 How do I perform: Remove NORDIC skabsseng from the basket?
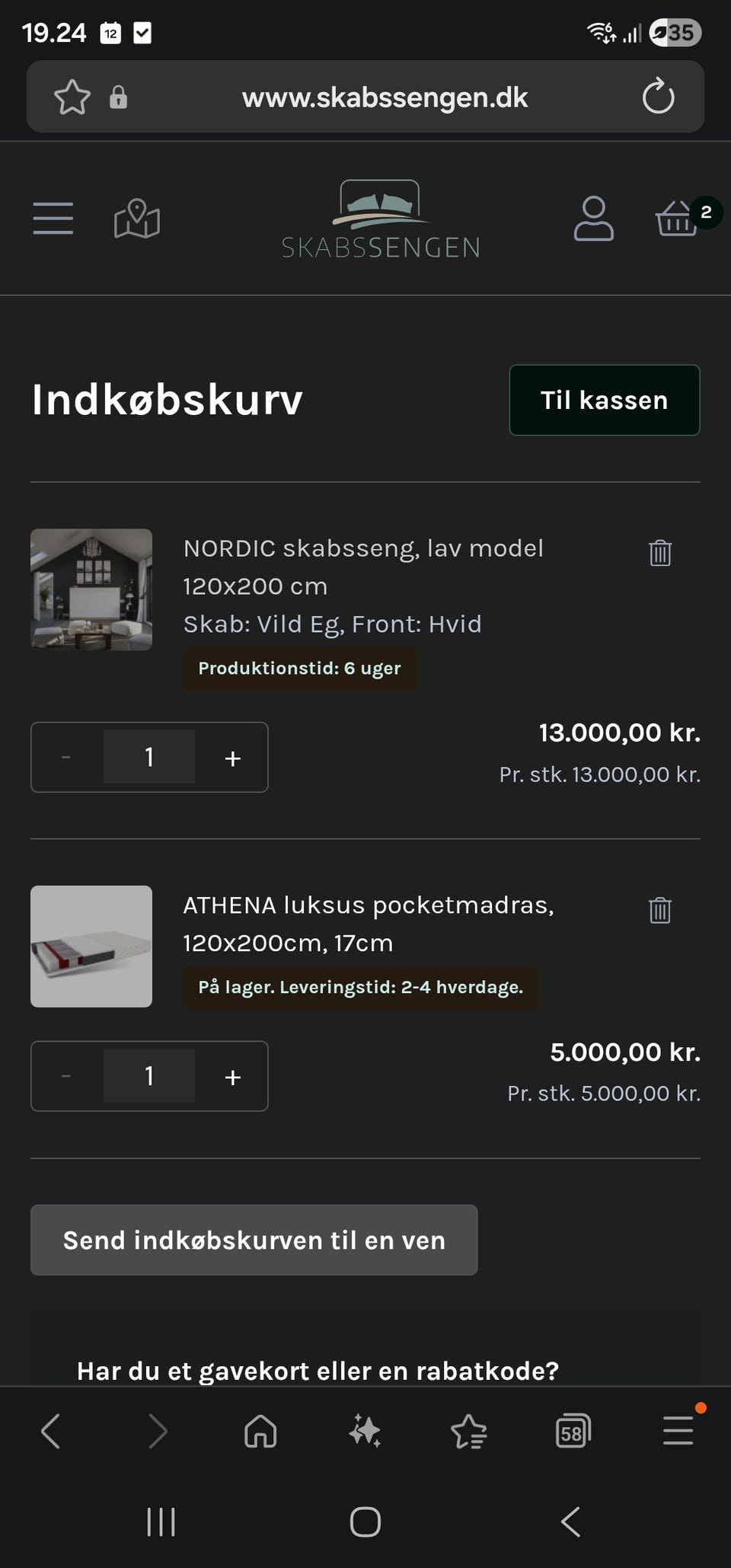point(660,553)
